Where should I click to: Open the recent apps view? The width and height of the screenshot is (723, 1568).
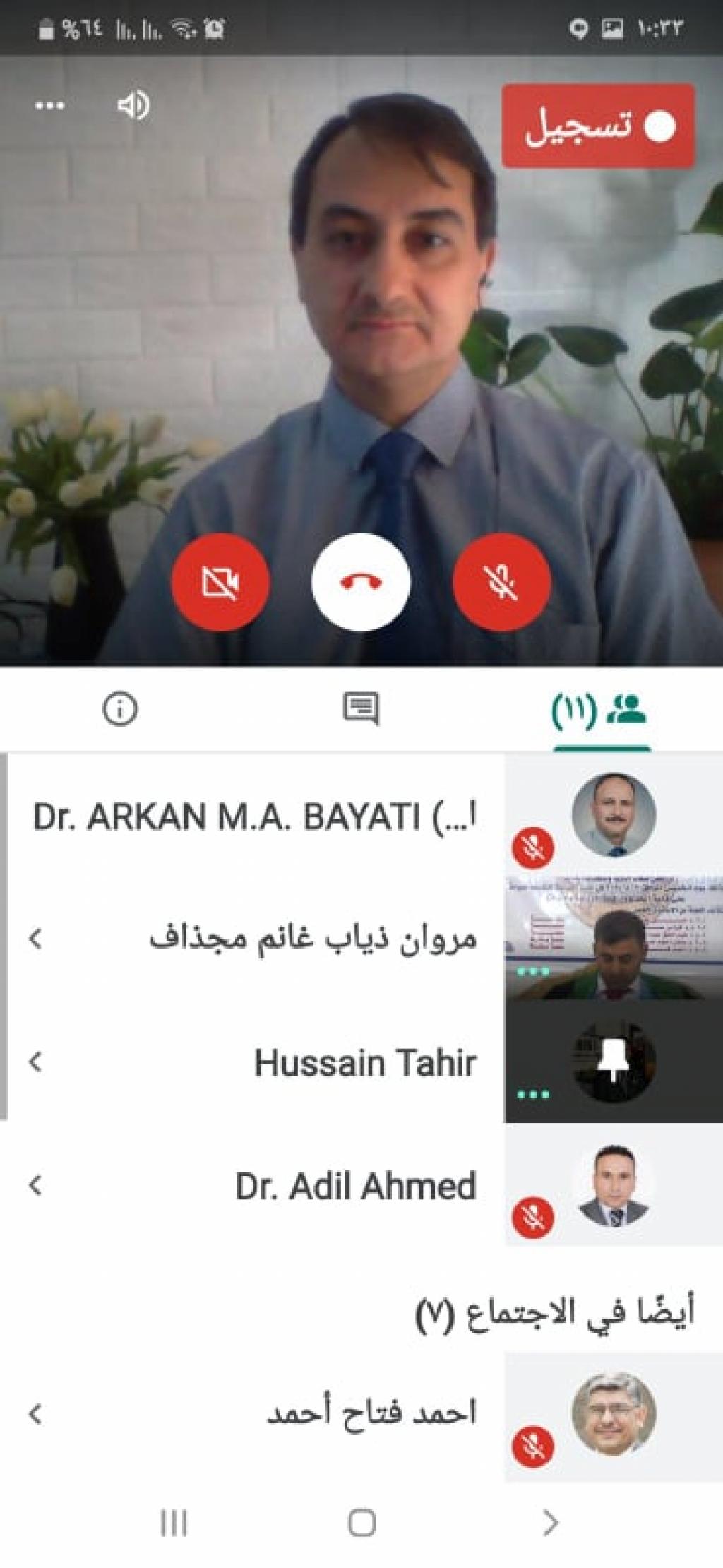174,1523
